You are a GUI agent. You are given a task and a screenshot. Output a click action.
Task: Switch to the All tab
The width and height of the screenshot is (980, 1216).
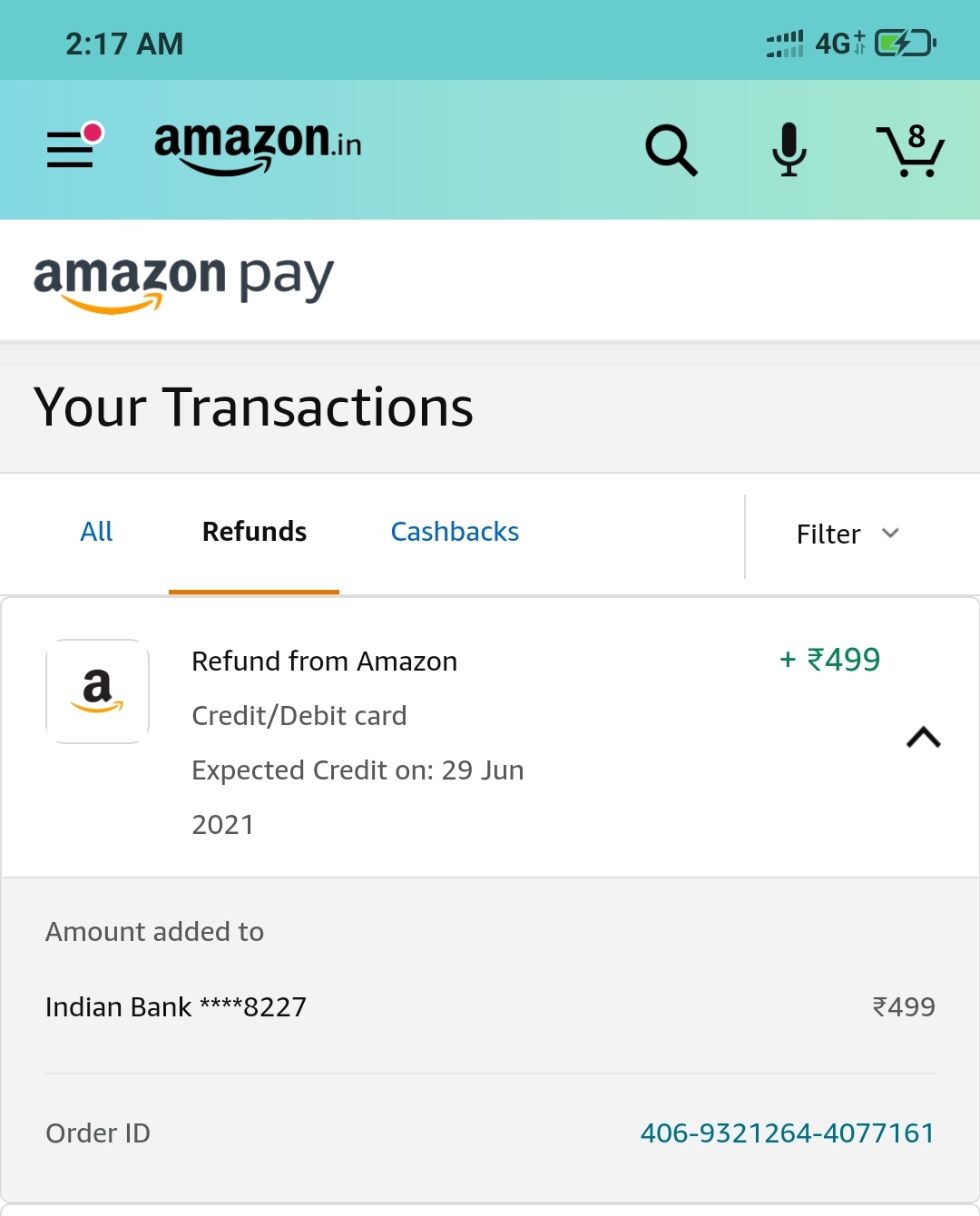[x=96, y=532]
